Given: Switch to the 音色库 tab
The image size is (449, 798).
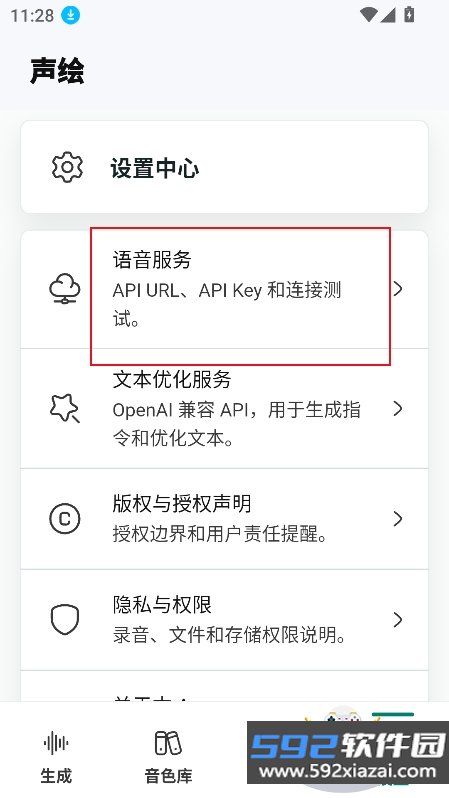Looking at the screenshot, I should pos(169,757).
